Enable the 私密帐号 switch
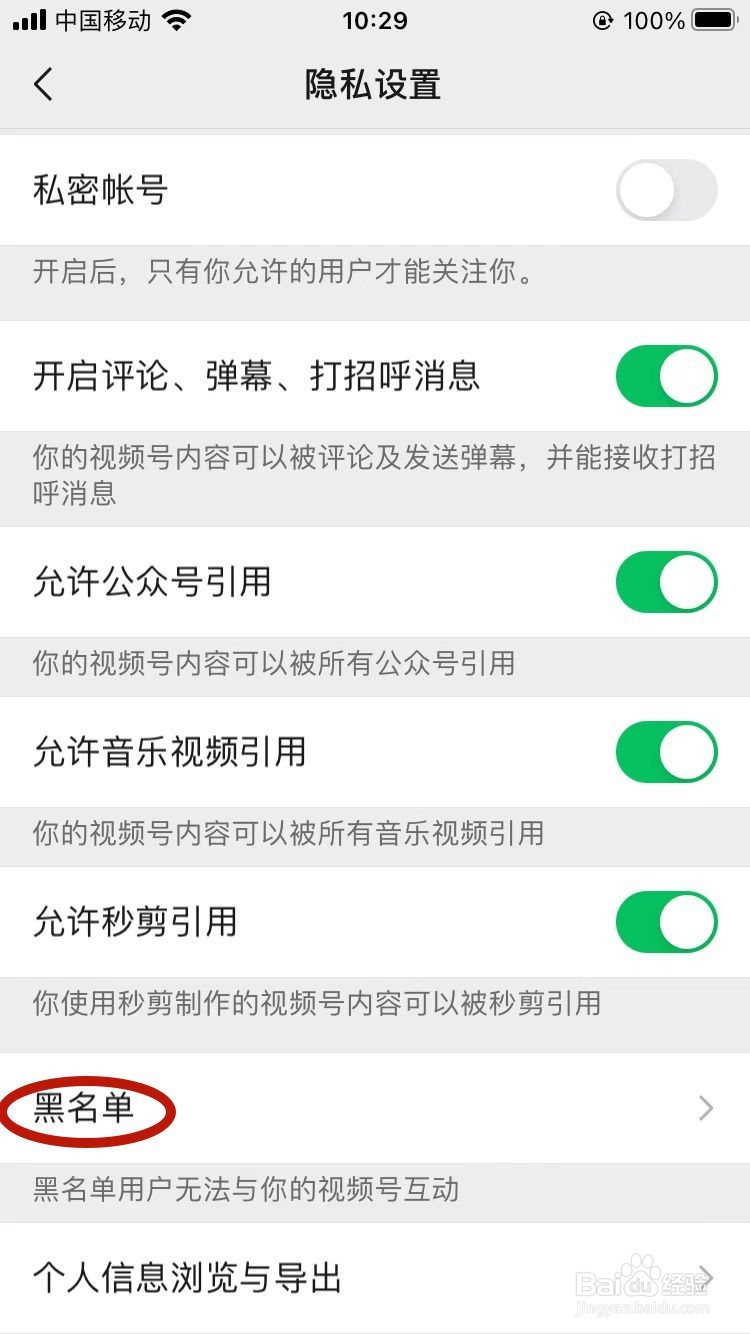The image size is (750, 1334). coord(667,190)
